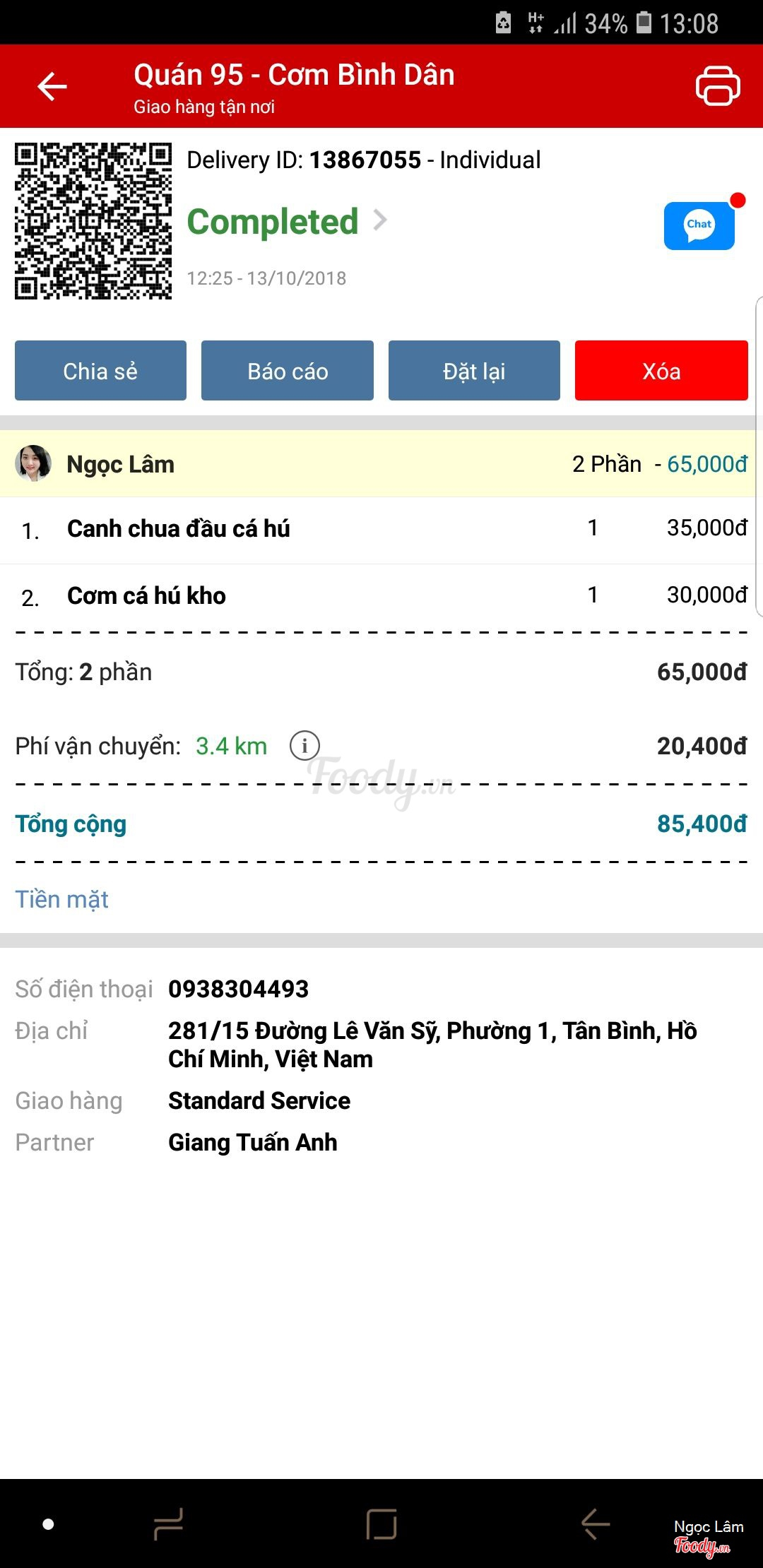763x1568 pixels.
Task: Open the Chat button
Action: pyautogui.click(x=699, y=226)
